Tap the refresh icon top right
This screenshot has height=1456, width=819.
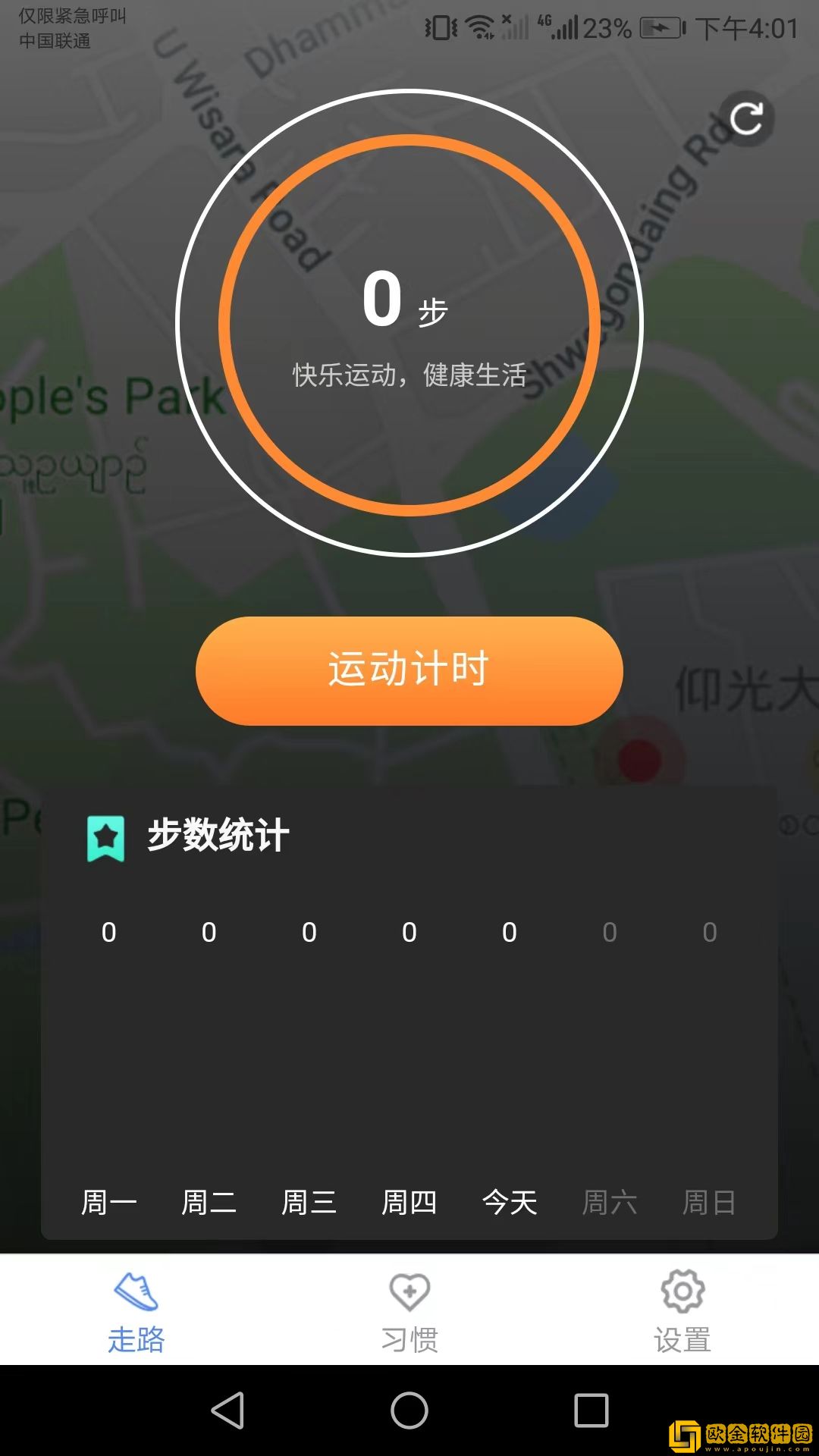746,119
